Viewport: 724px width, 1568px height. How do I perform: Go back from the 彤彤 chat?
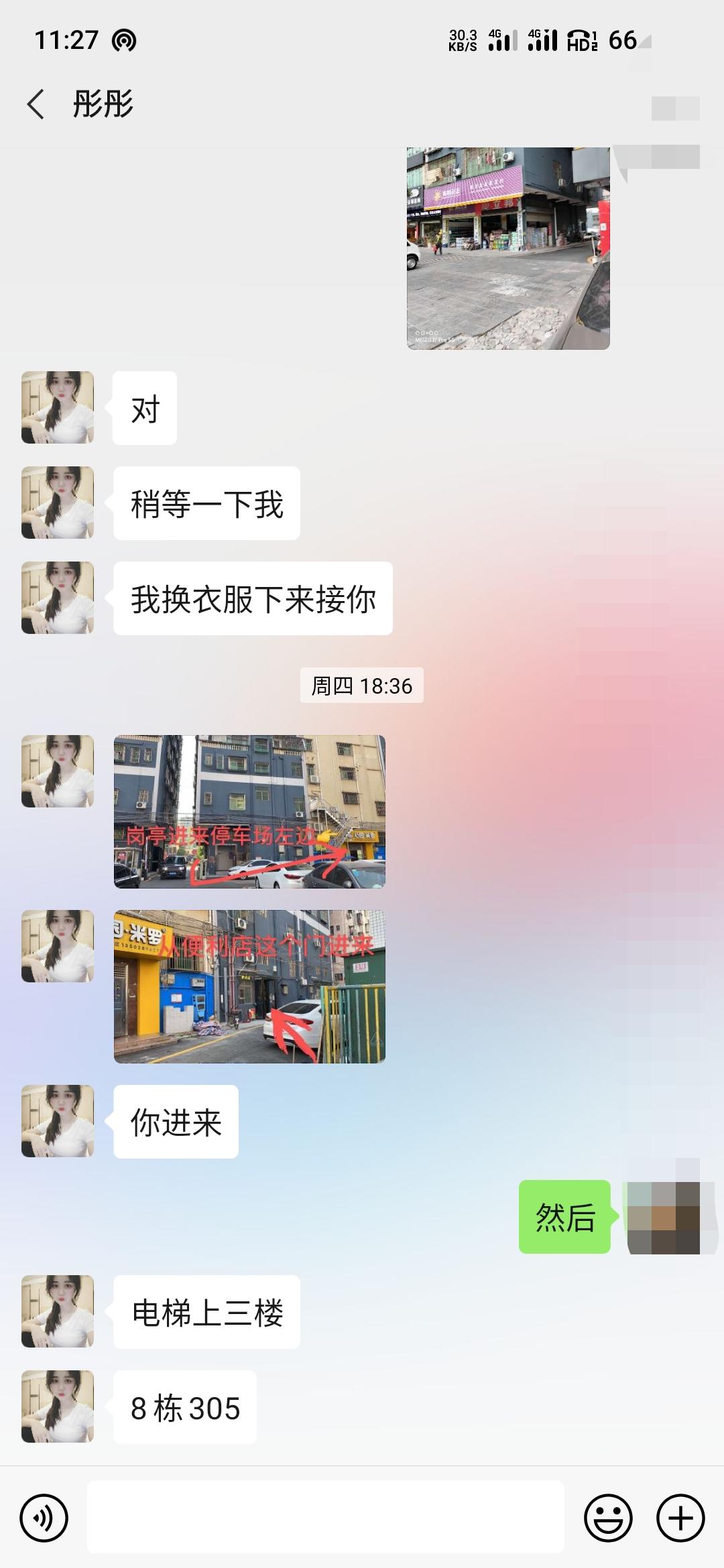tap(36, 105)
